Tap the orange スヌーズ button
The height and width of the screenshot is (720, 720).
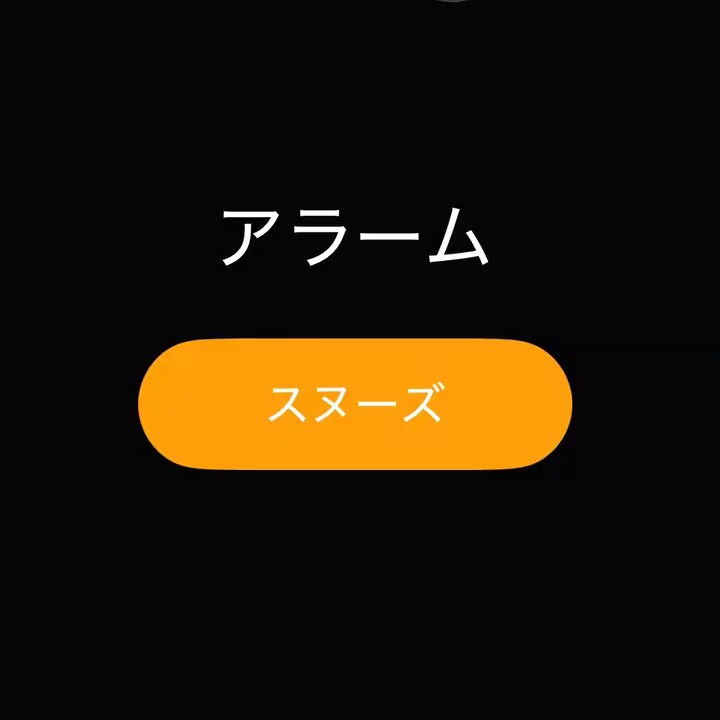[355, 404]
